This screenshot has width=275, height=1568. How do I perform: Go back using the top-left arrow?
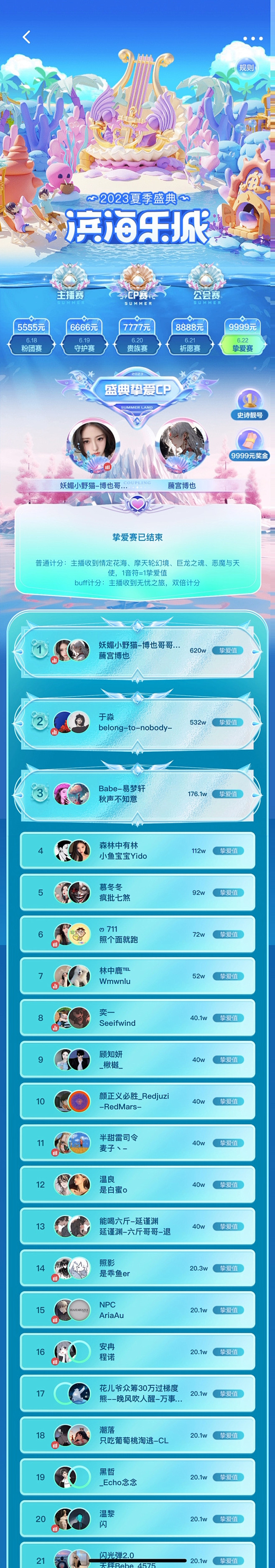[x=26, y=37]
